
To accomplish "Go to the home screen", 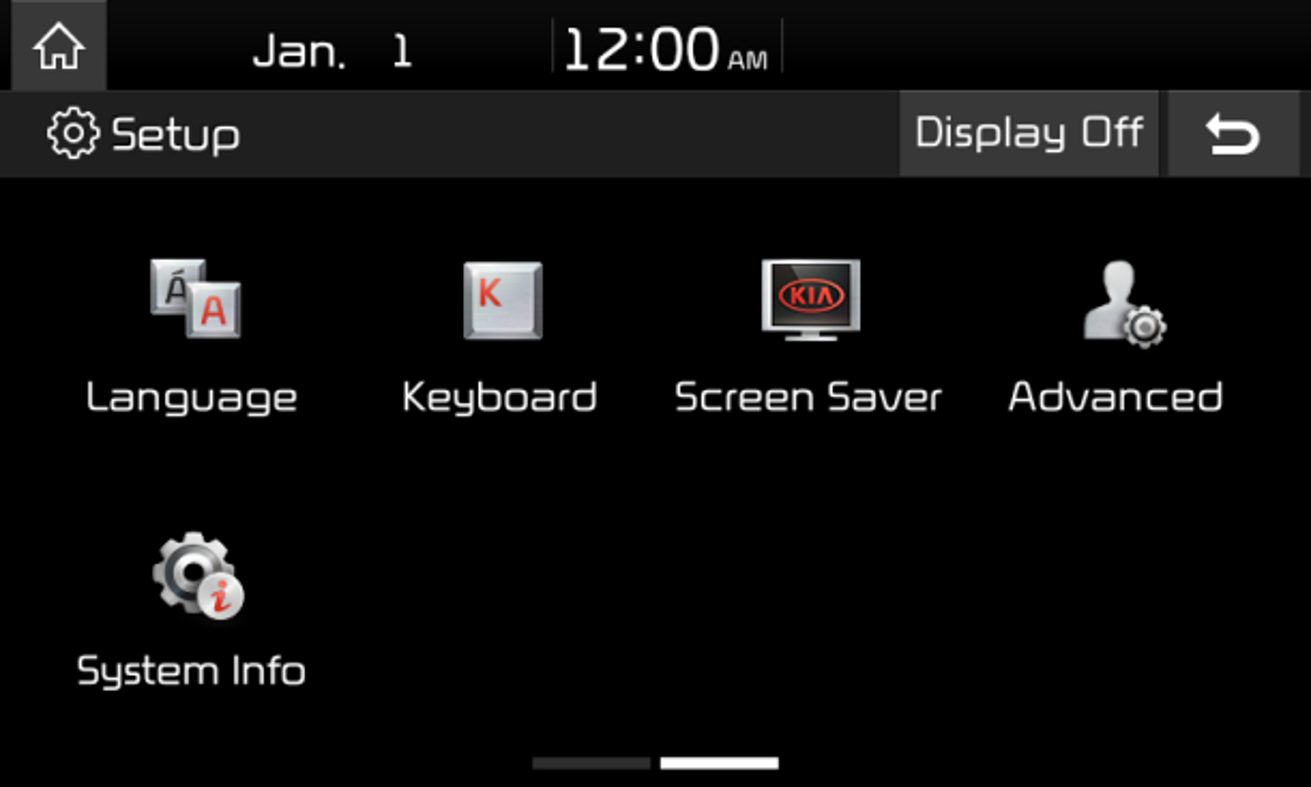I will tap(58, 47).
